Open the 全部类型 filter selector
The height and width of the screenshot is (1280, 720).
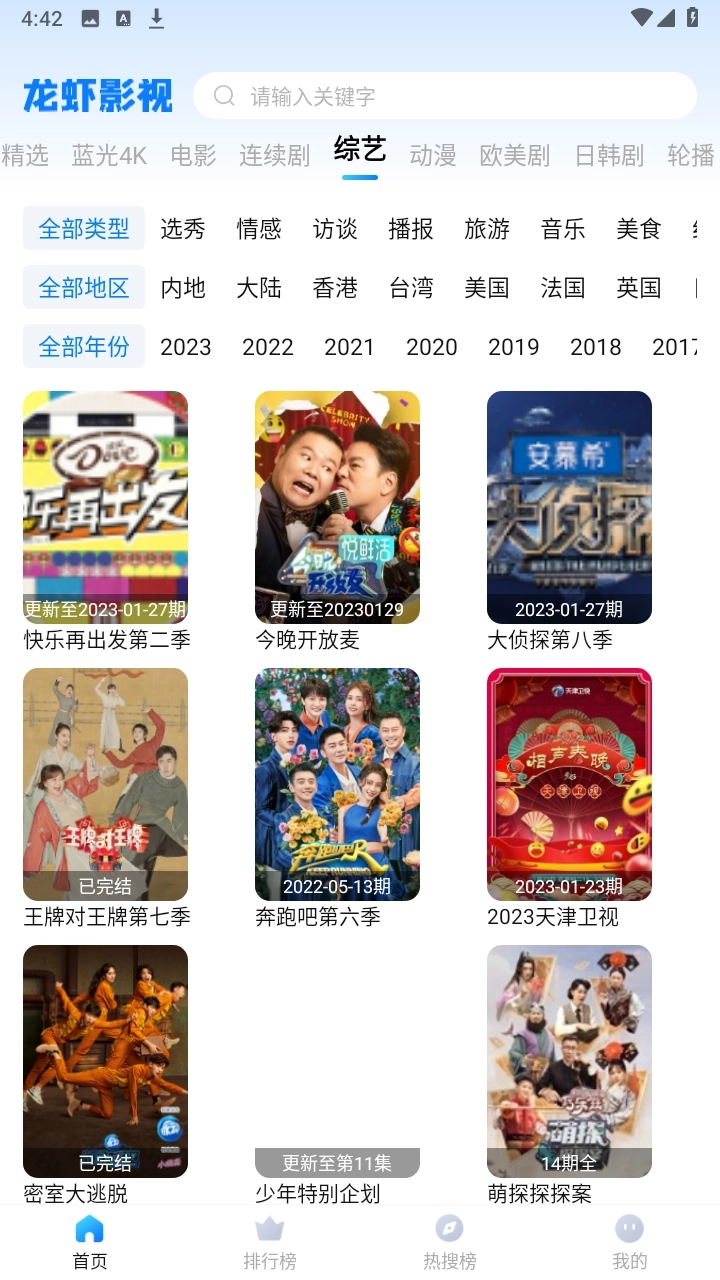pyautogui.click(x=84, y=229)
